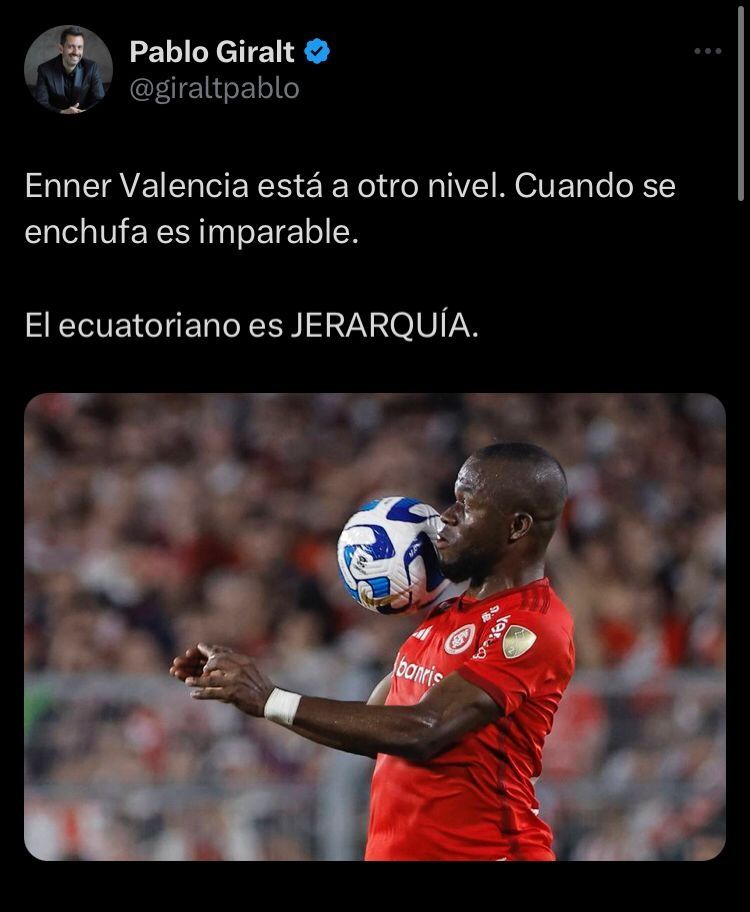Open Pablo Giralt's profile picture
This screenshot has height=912, width=750.
(68, 69)
